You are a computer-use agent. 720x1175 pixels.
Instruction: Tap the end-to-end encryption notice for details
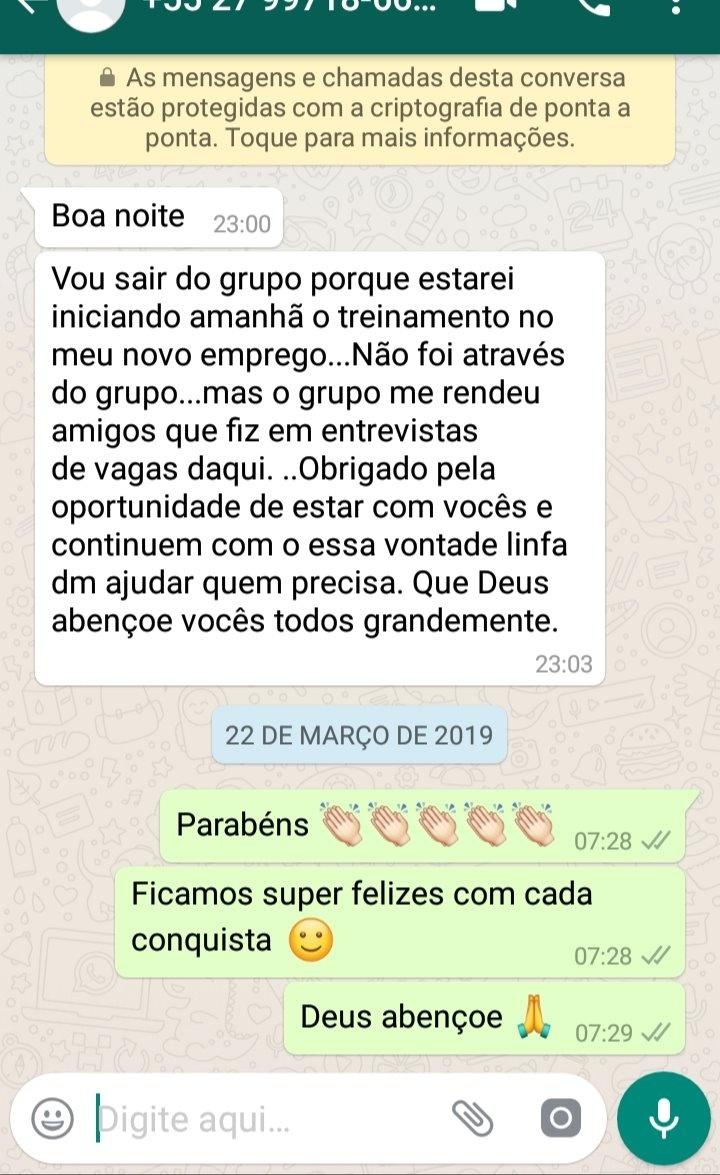coord(359,108)
